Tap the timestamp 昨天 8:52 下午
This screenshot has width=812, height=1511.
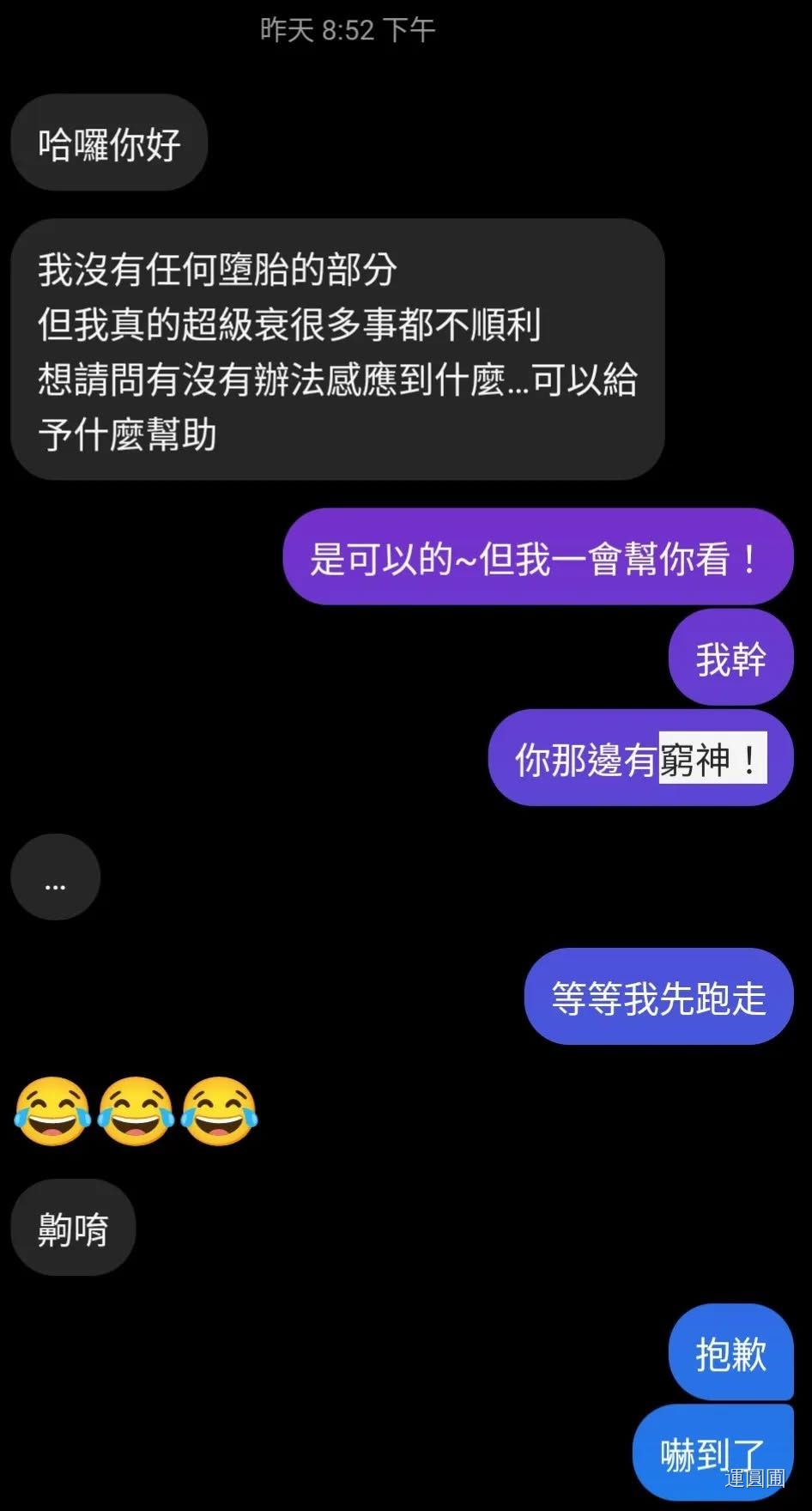coord(347,28)
